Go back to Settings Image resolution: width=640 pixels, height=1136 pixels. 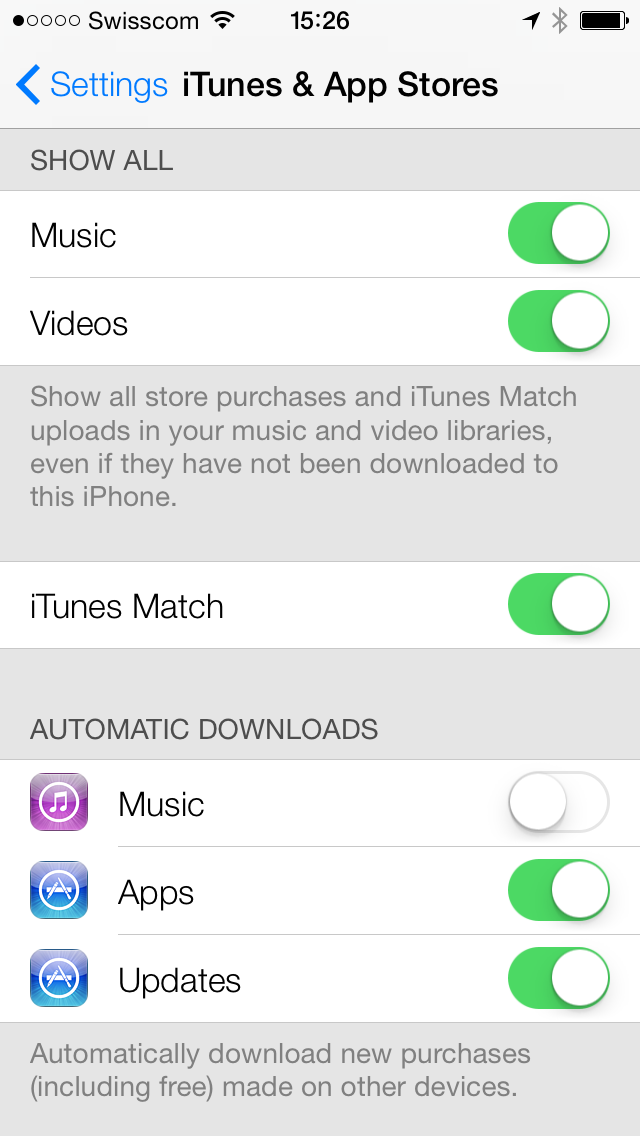(92, 85)
